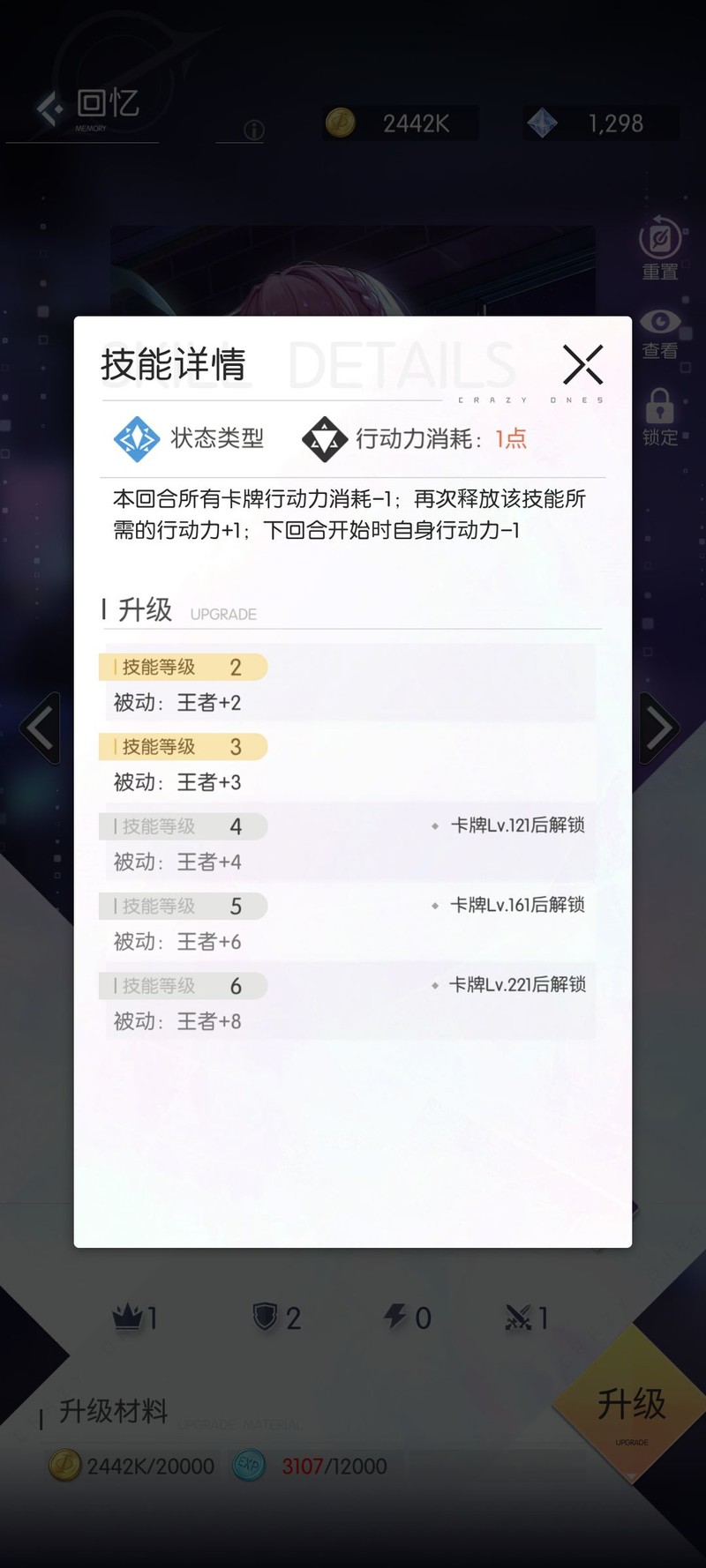Close the 技能详情 dialog

[582, 364]
